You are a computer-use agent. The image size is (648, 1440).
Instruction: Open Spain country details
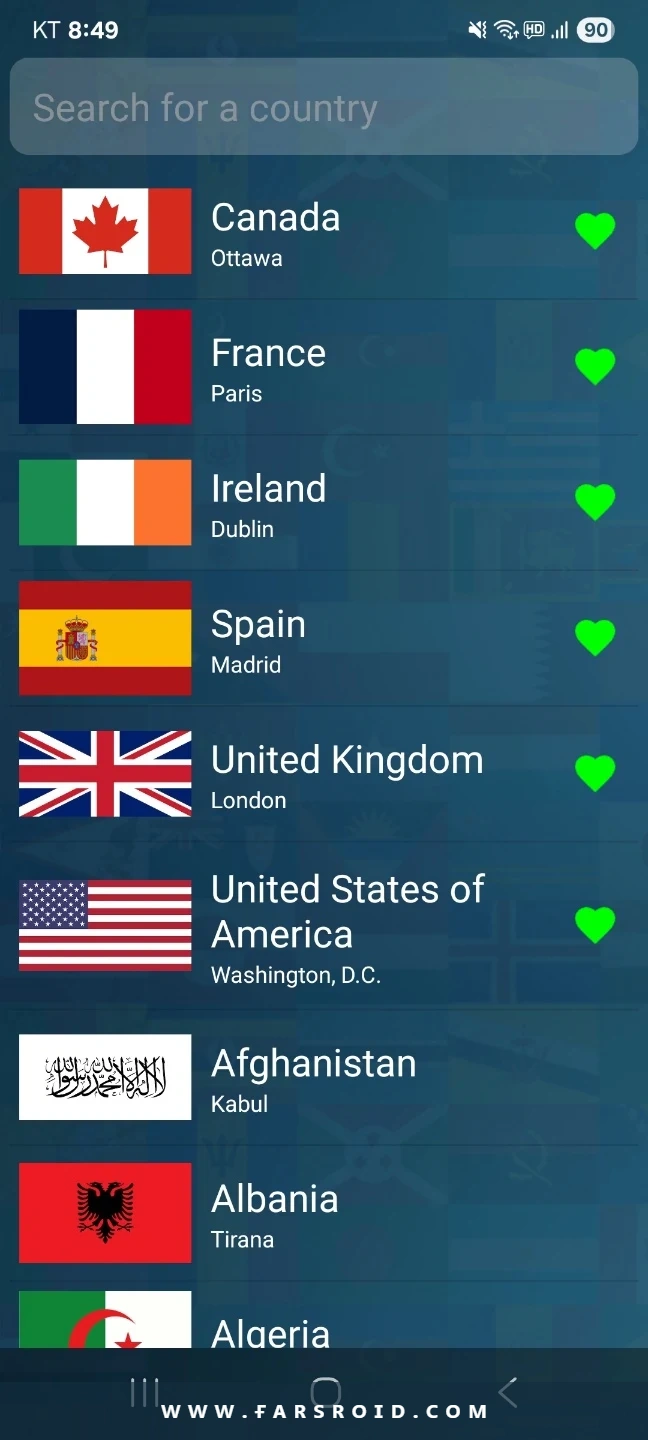pos(324,638)
